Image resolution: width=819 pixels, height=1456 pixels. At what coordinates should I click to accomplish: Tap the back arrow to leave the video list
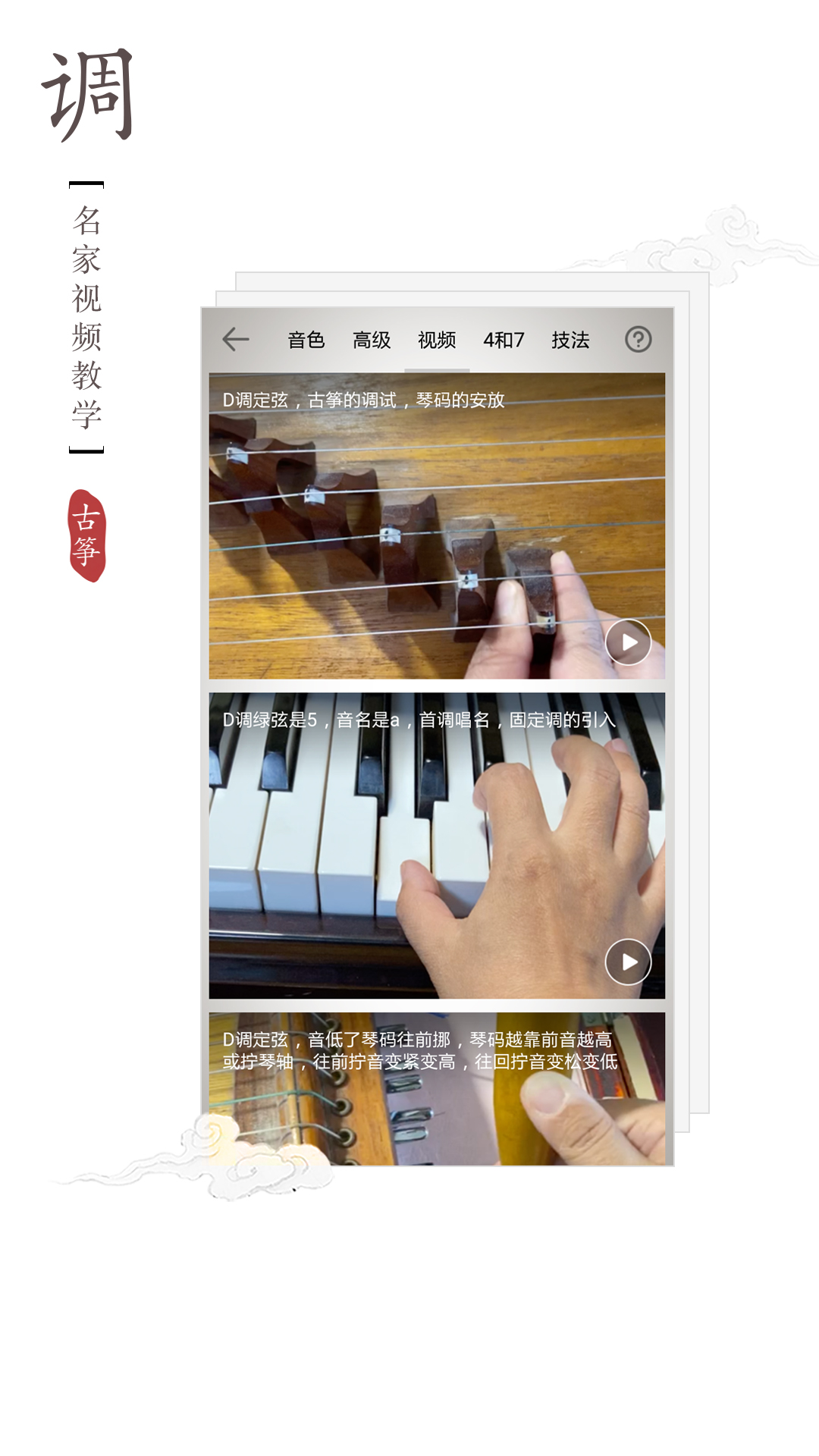235,339
